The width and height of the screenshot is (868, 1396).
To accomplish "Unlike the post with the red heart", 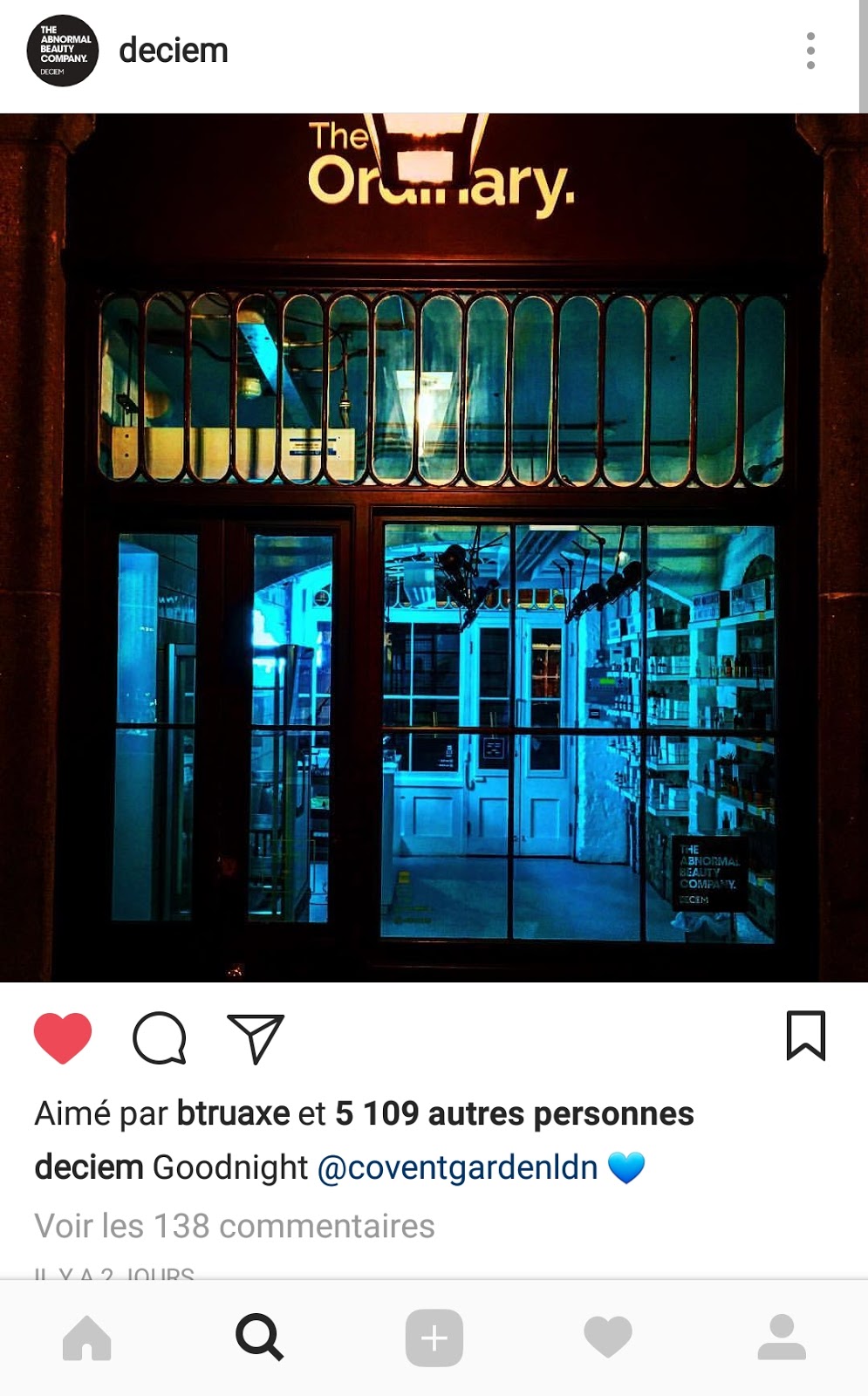I will pos(63,1037).
